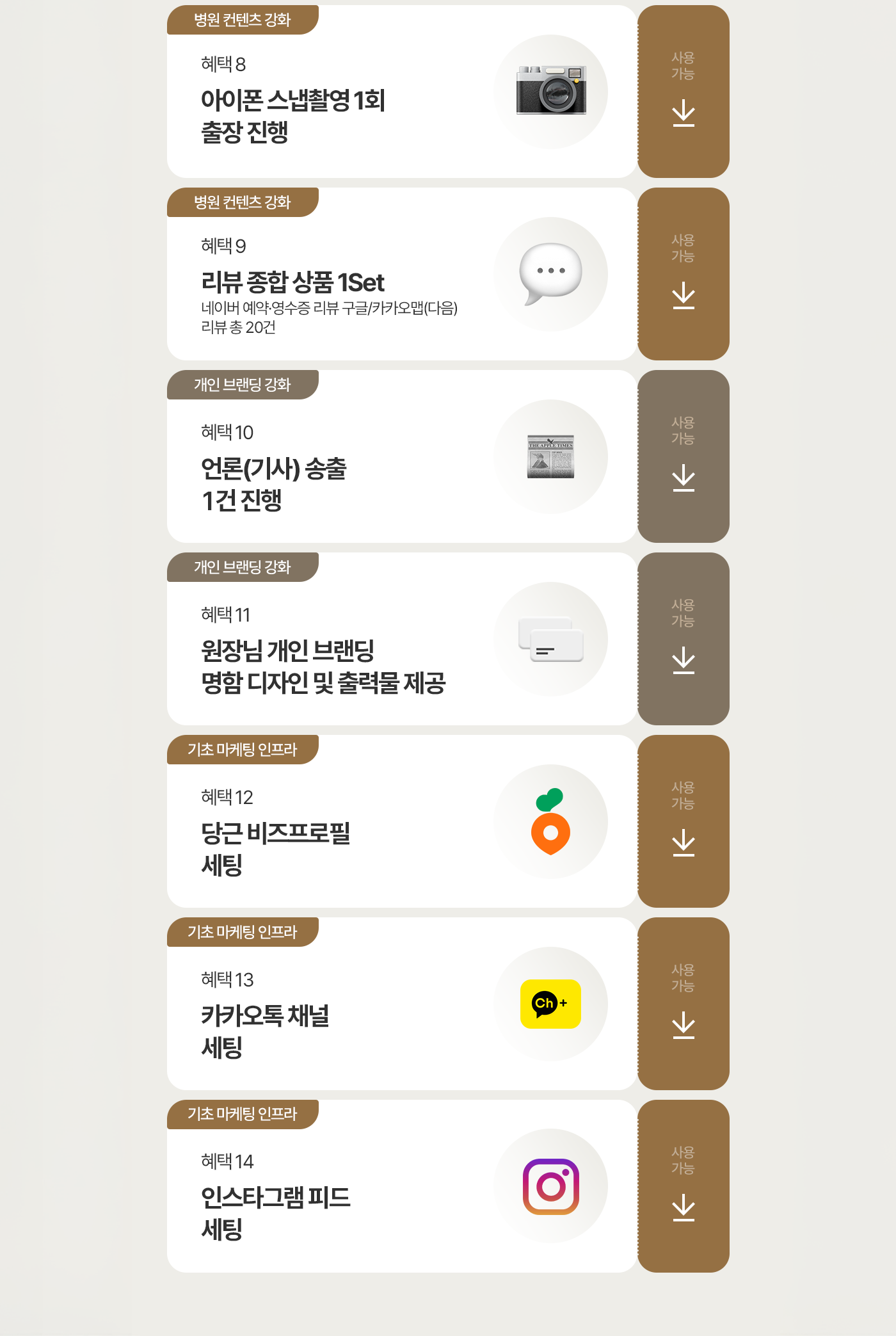The height and width of the screenshot is (1336, 896).
Task: Click the 사용 가능 panel next to 카카오톡 채널 세팅
Action: click(684, 1003)
